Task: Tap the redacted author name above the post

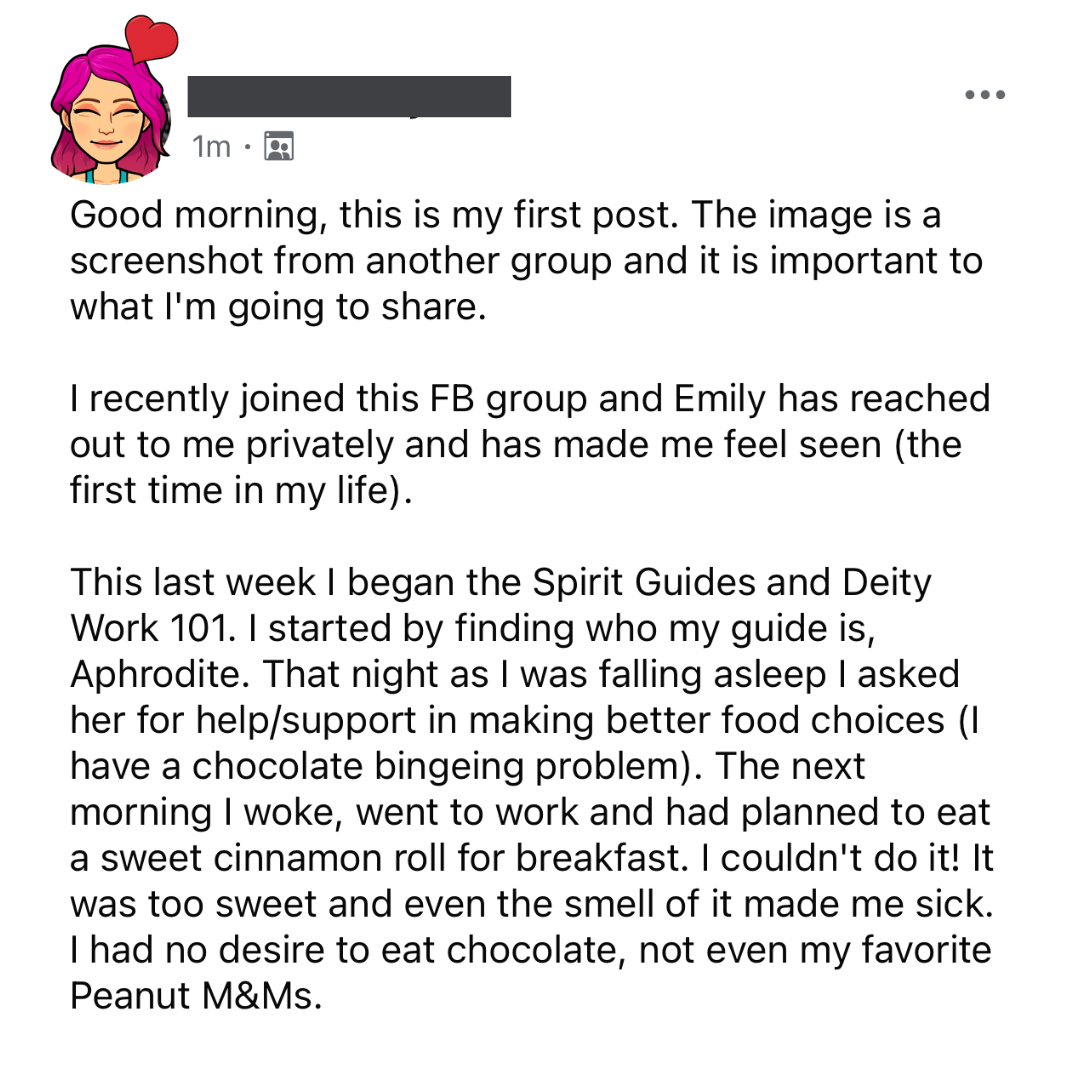Action: (350, 96)
